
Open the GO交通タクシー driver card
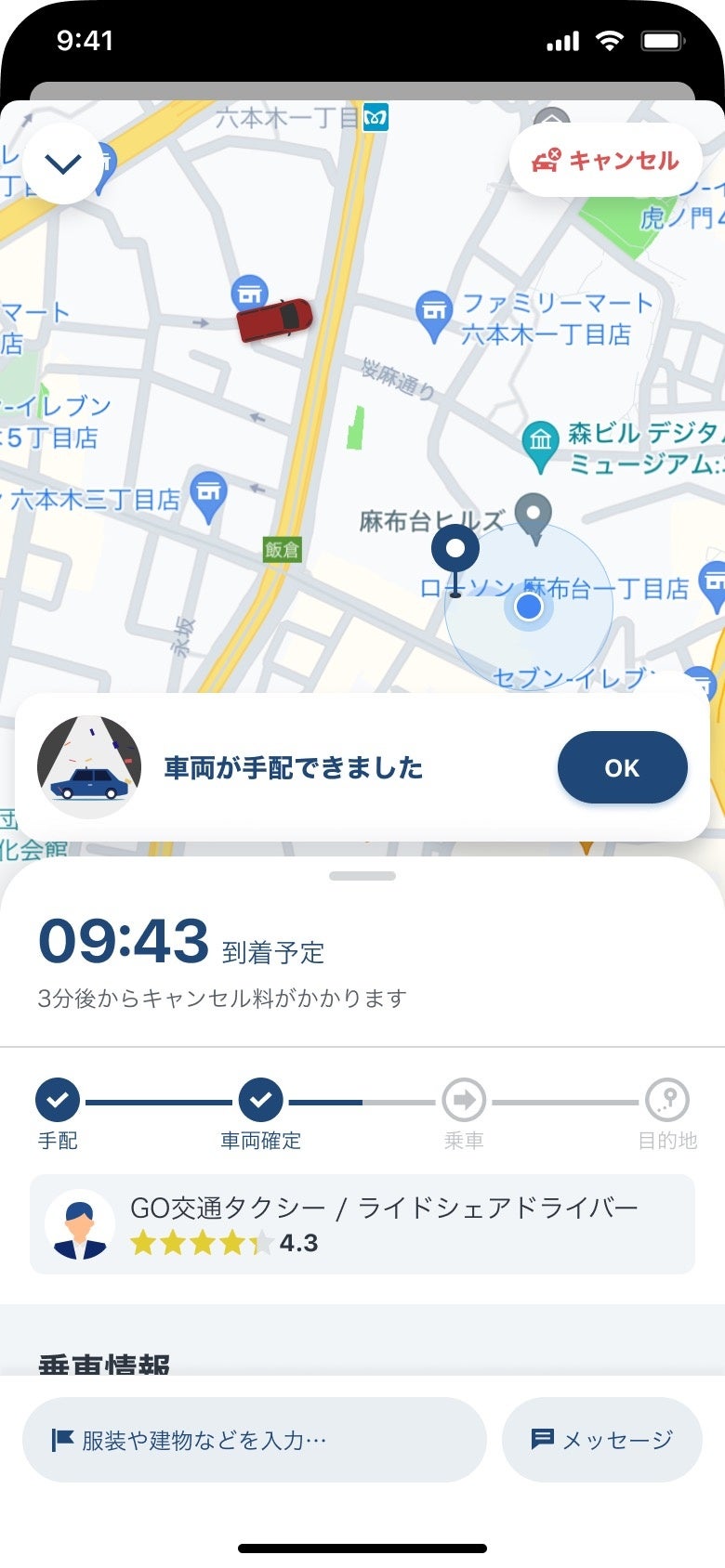[362, 1224]
